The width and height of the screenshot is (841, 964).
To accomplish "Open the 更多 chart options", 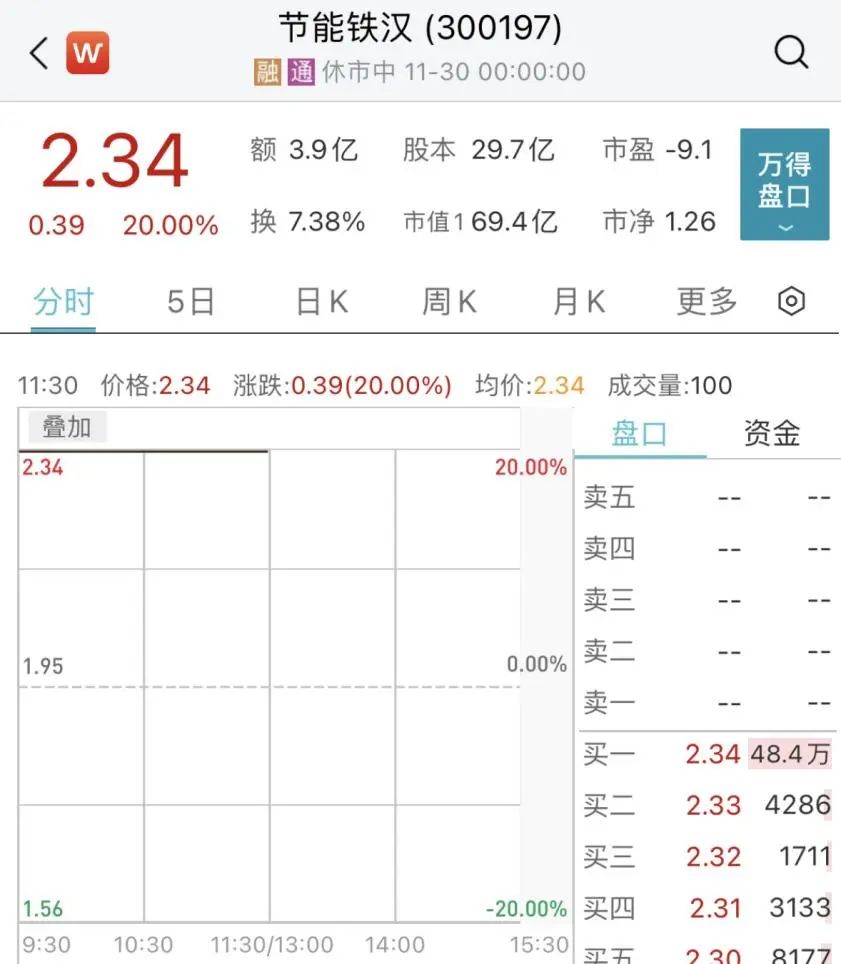I will tap(706, 302).
